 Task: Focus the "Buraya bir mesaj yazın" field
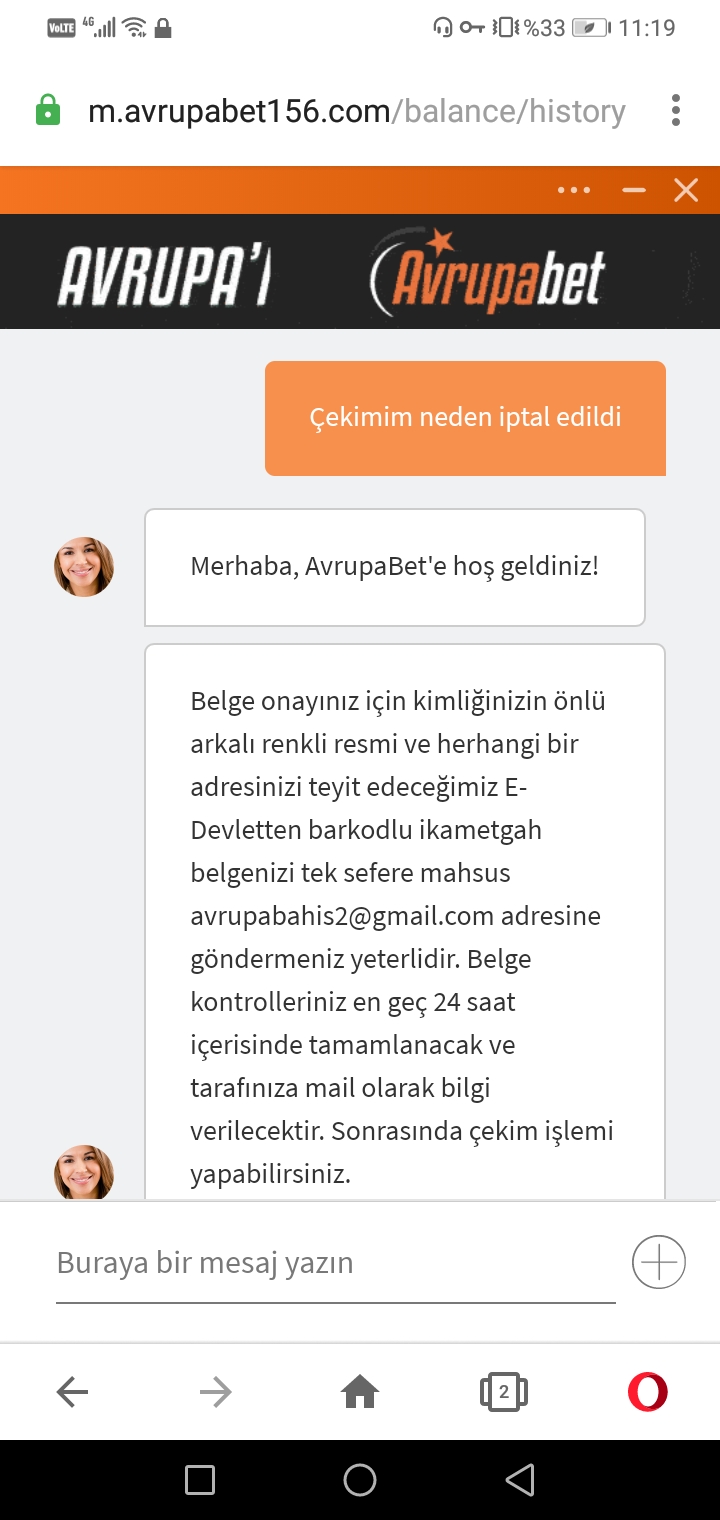336,1263
